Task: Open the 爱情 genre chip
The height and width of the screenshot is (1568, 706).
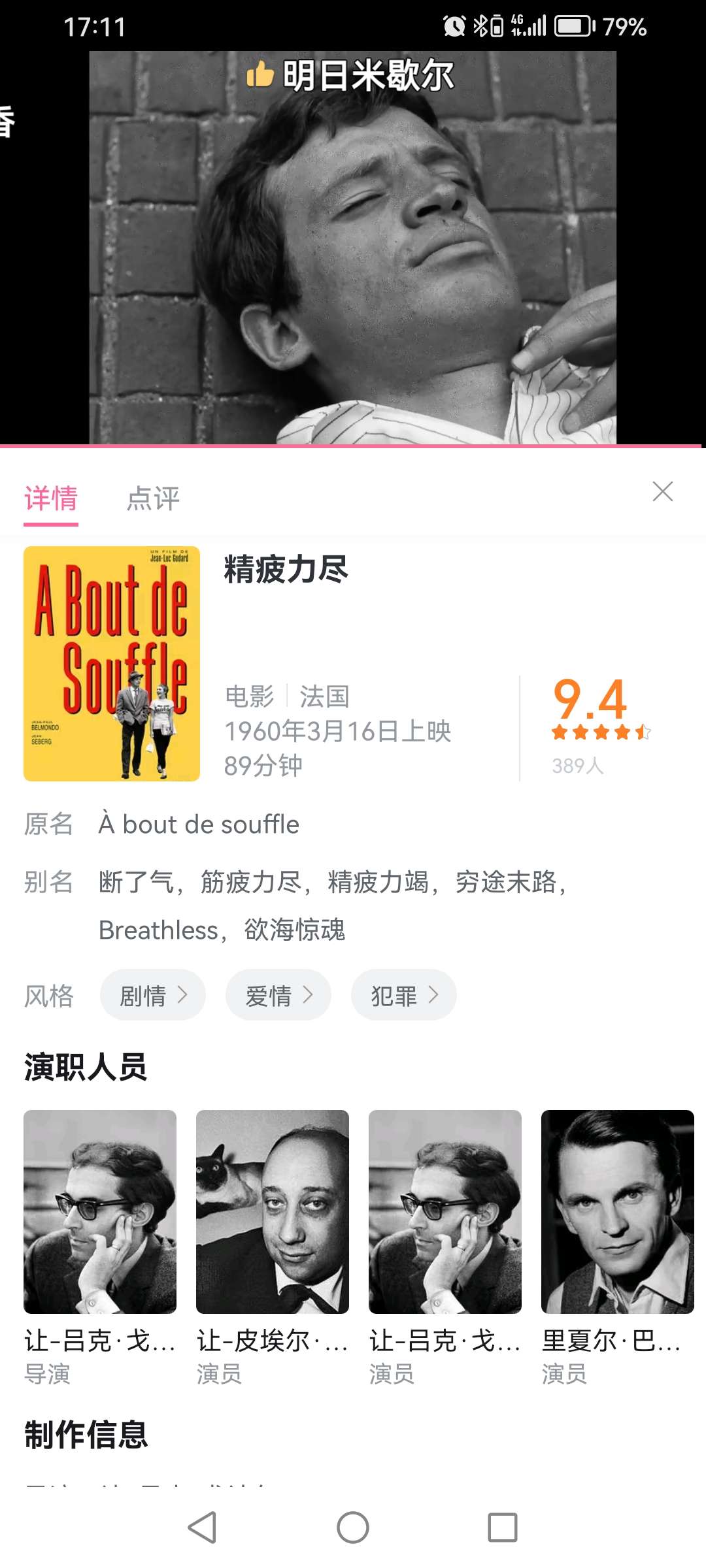Action: coord(278,995)
